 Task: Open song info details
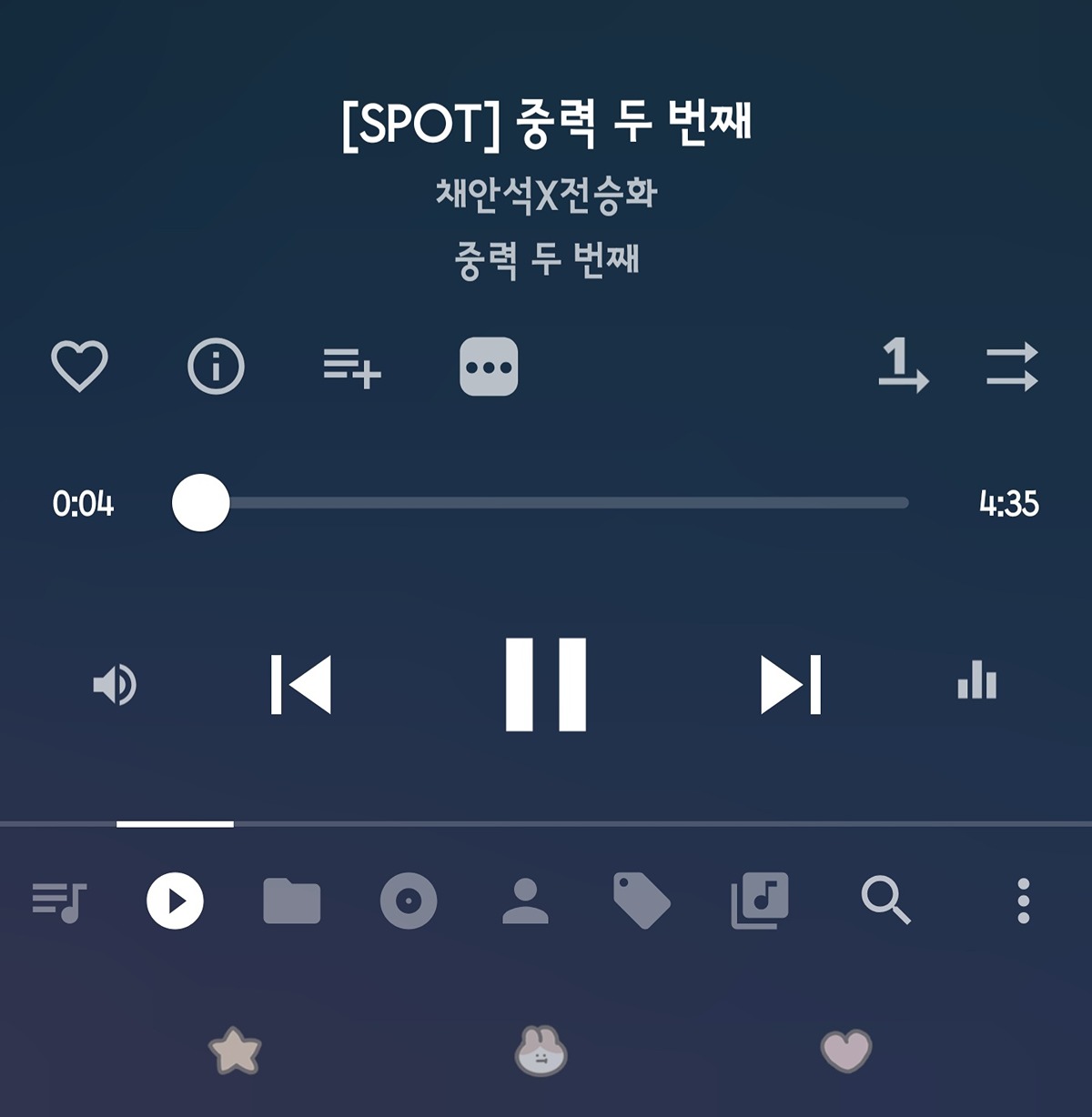(216, 367)
